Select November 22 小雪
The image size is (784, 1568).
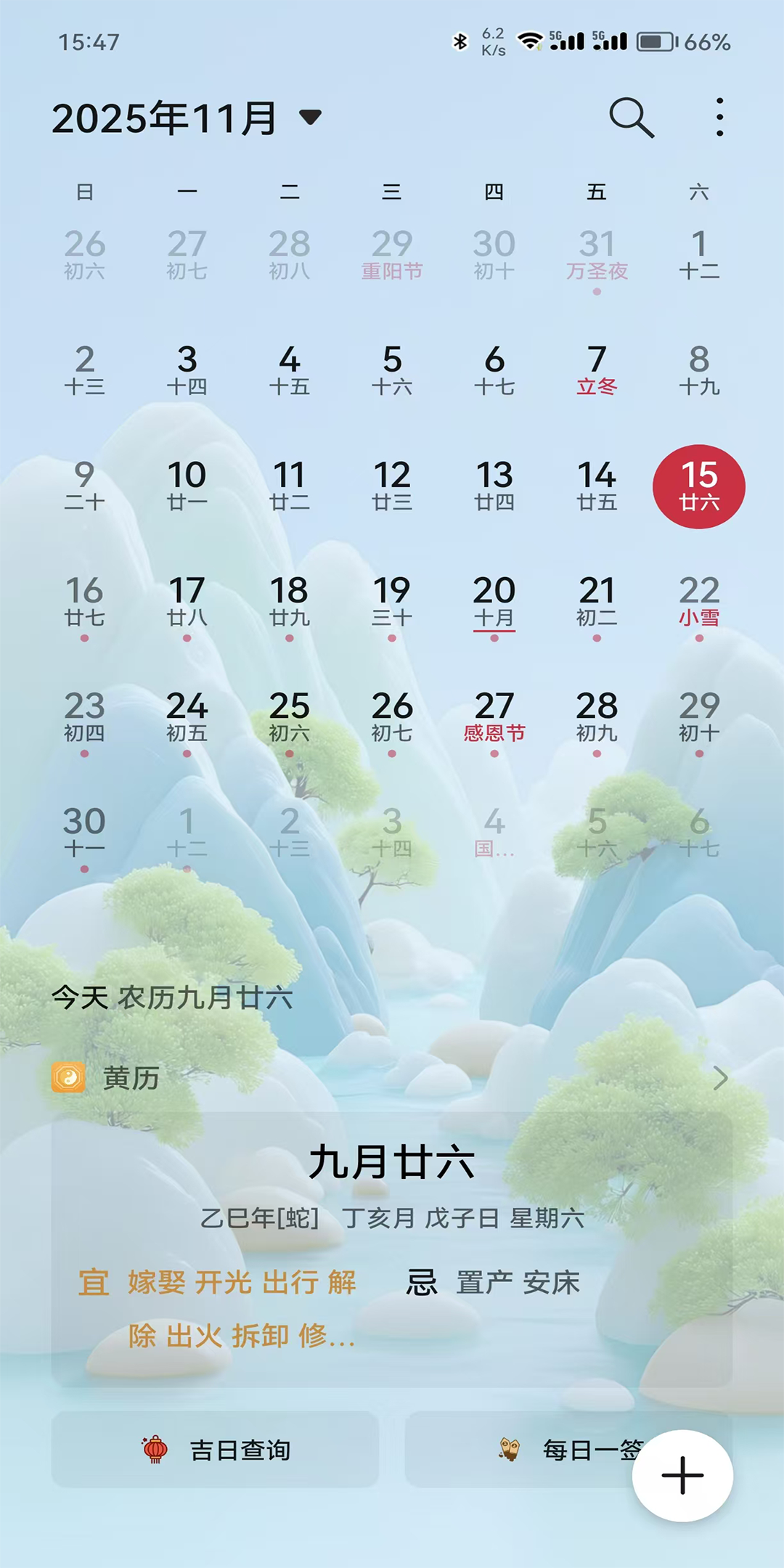click(698, 602)
